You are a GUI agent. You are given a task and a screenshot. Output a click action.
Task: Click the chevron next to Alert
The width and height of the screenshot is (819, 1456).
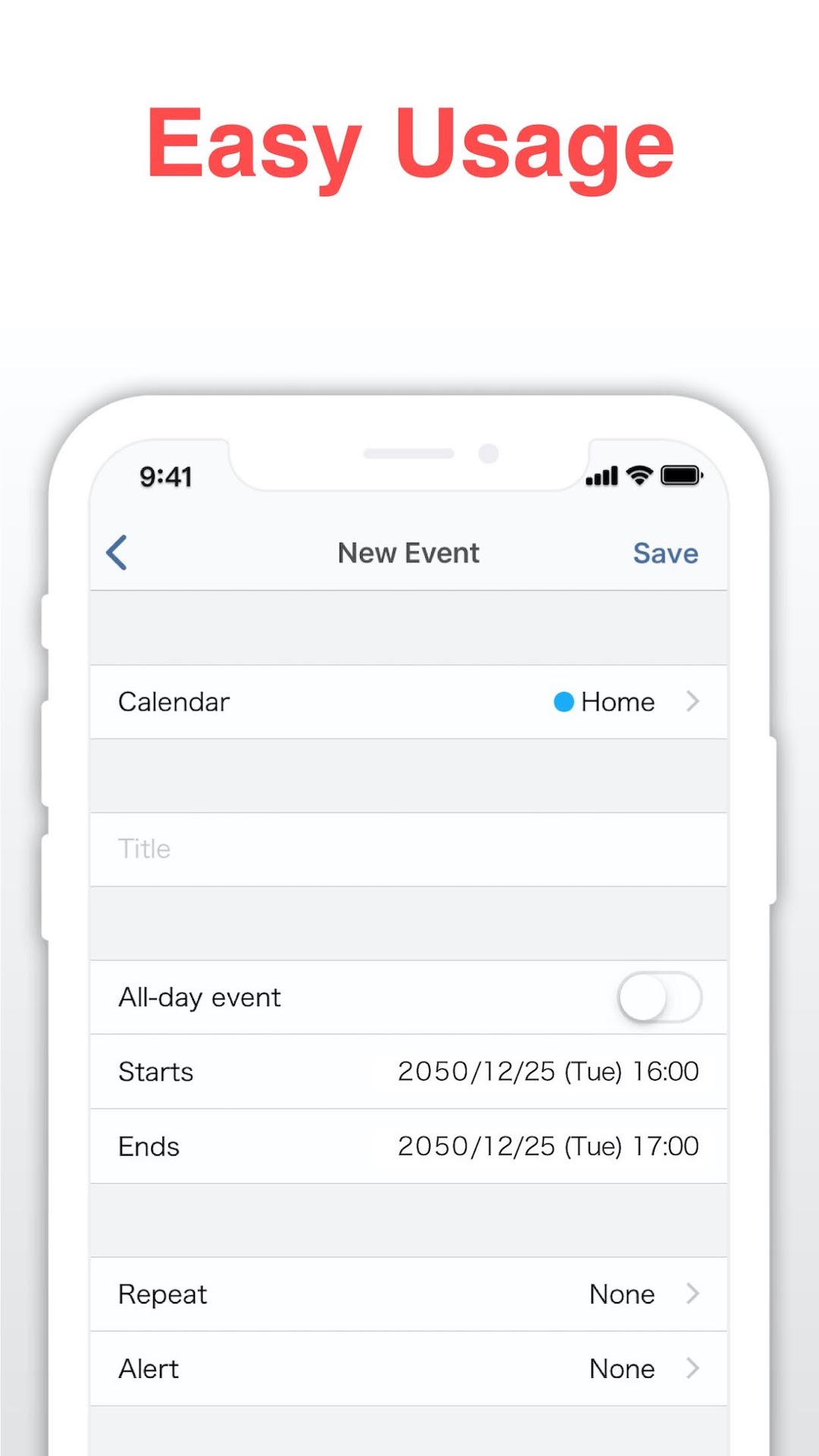(692, 1368)
